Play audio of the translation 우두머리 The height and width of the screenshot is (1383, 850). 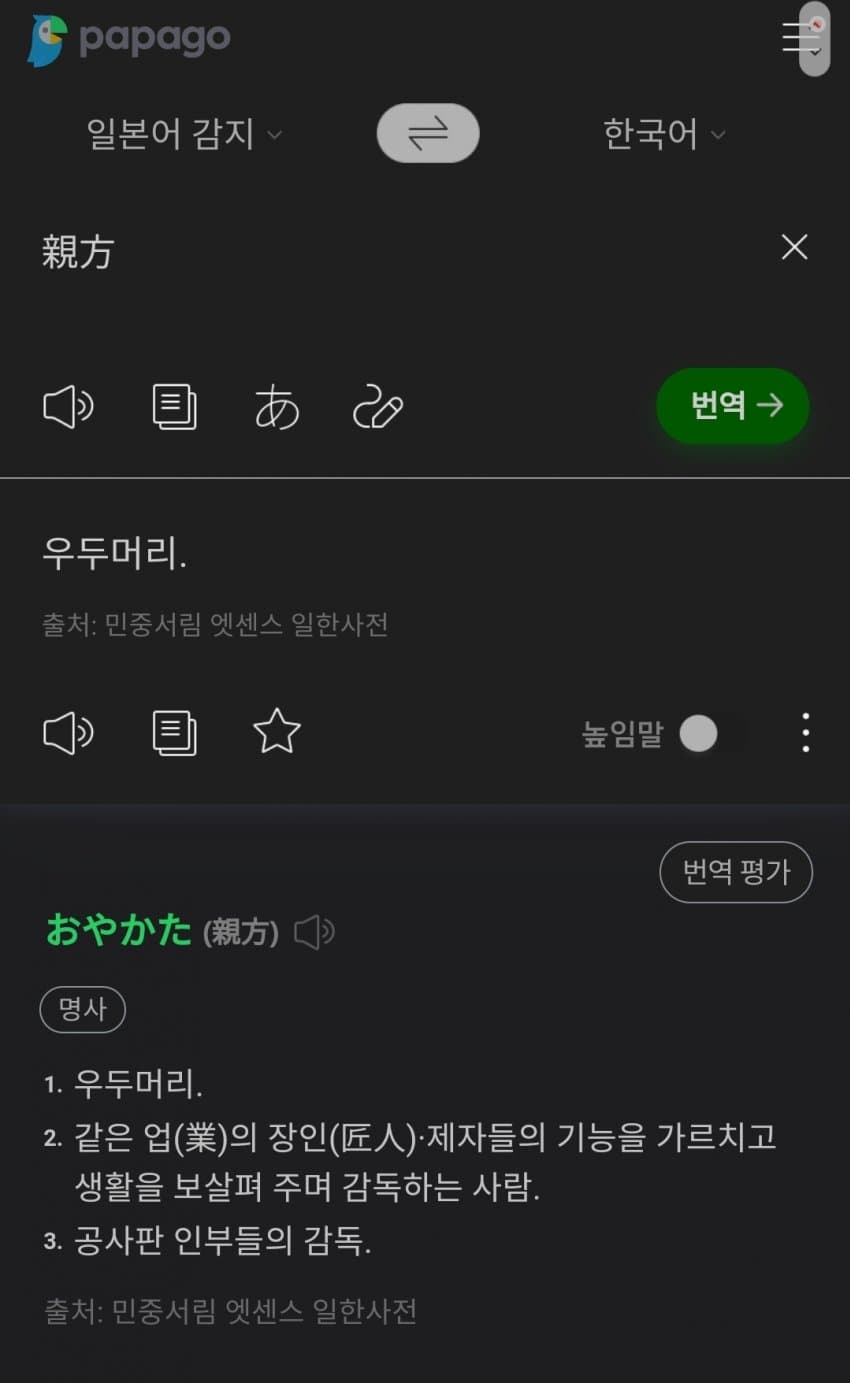tap(68, 733)
